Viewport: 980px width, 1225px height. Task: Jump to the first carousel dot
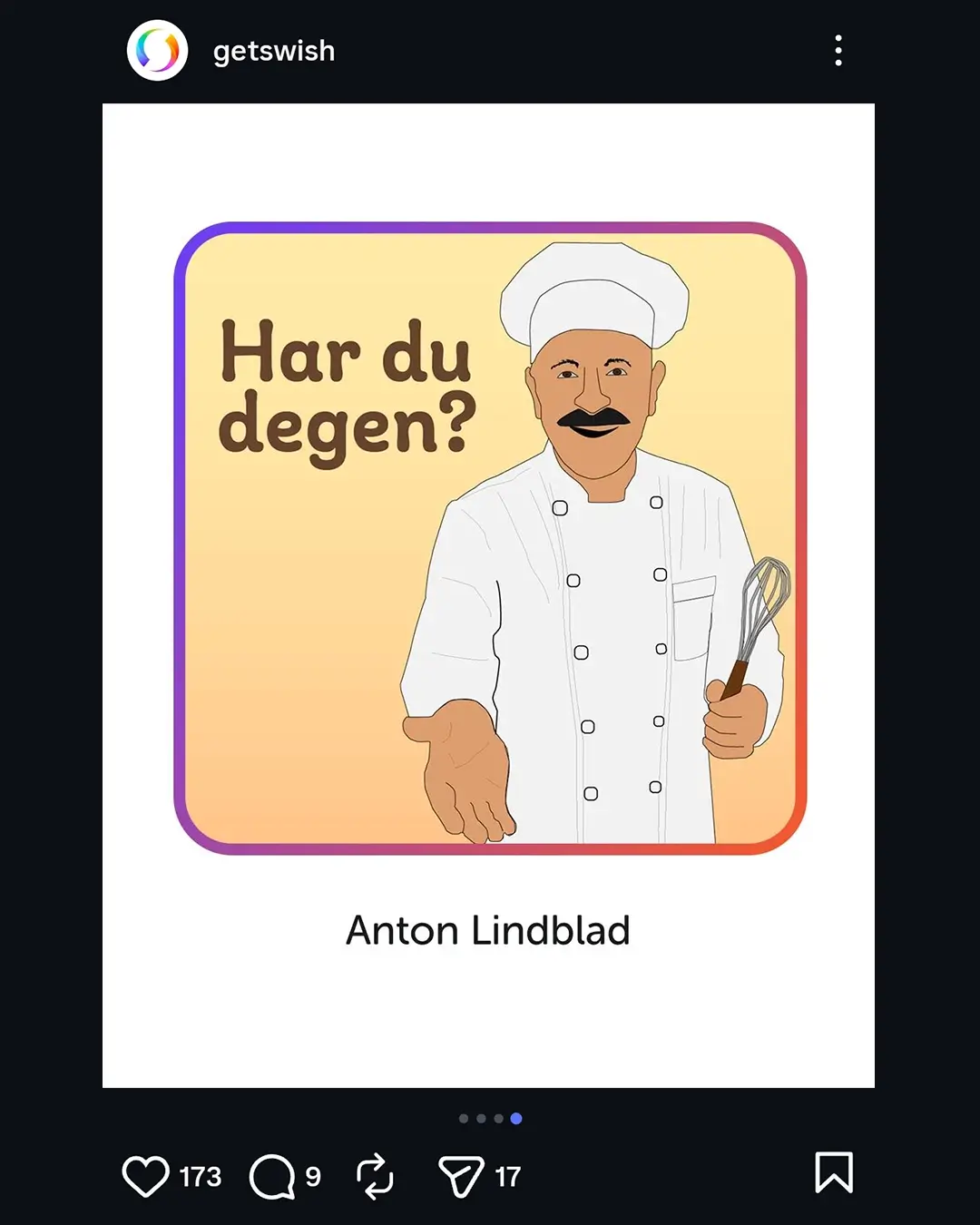click(465, 1119)
